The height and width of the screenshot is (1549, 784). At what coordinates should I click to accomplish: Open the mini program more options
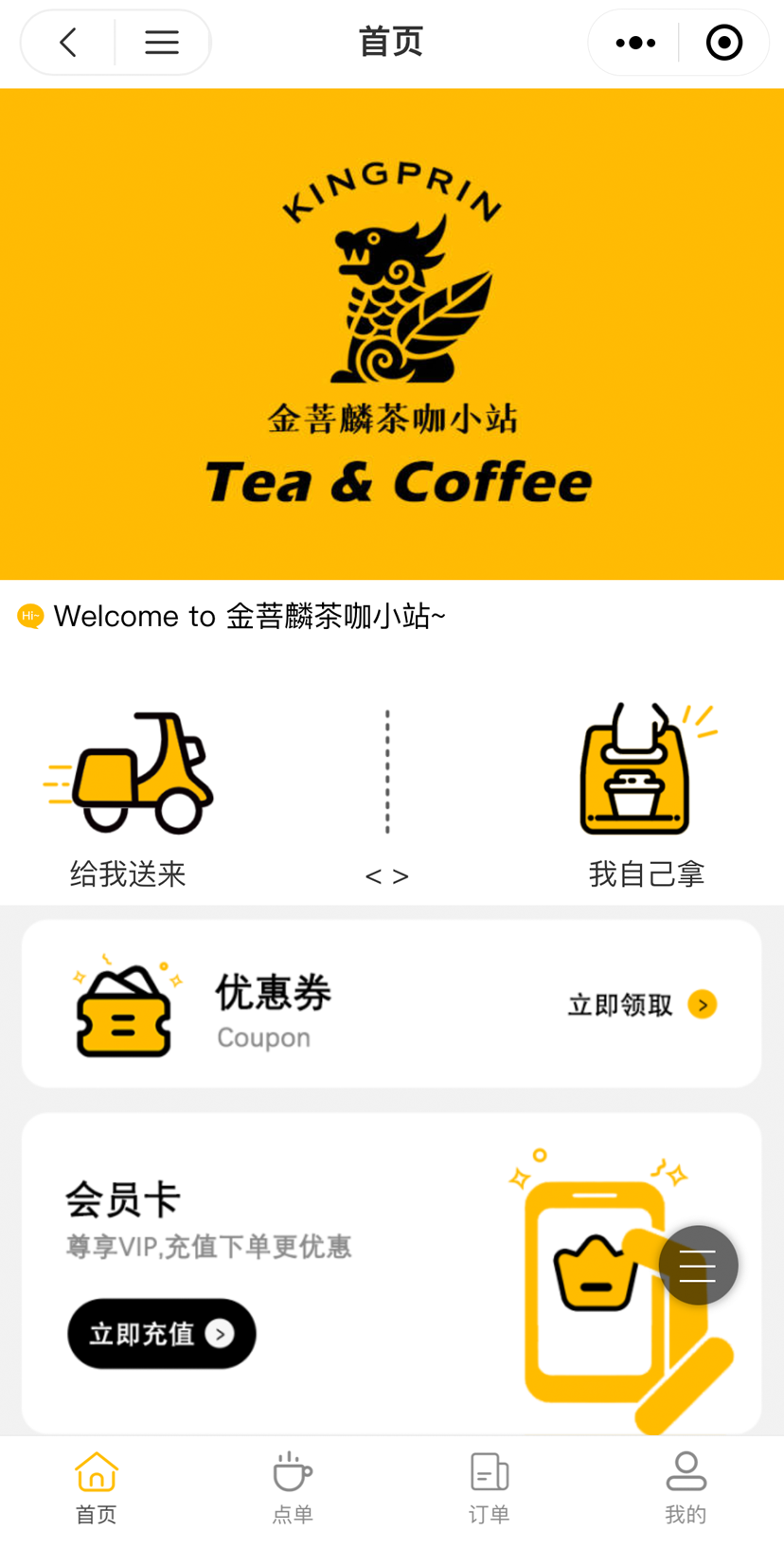click(634, 43)
